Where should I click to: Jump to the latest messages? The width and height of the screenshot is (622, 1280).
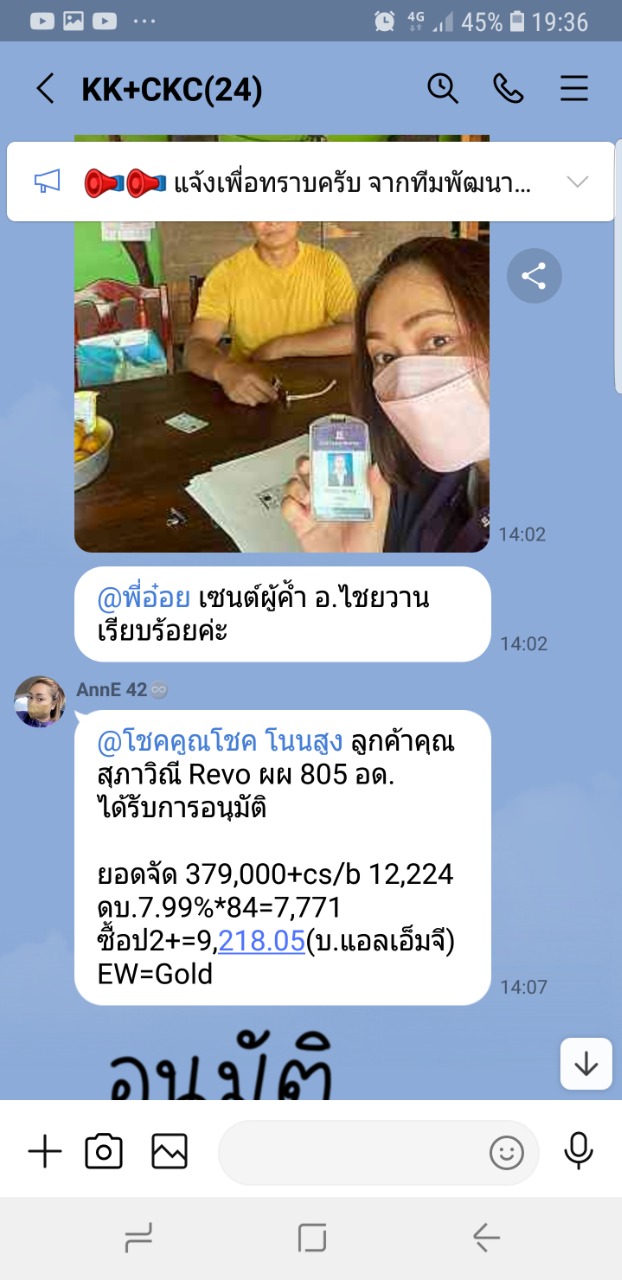(x=586, y=1064)
